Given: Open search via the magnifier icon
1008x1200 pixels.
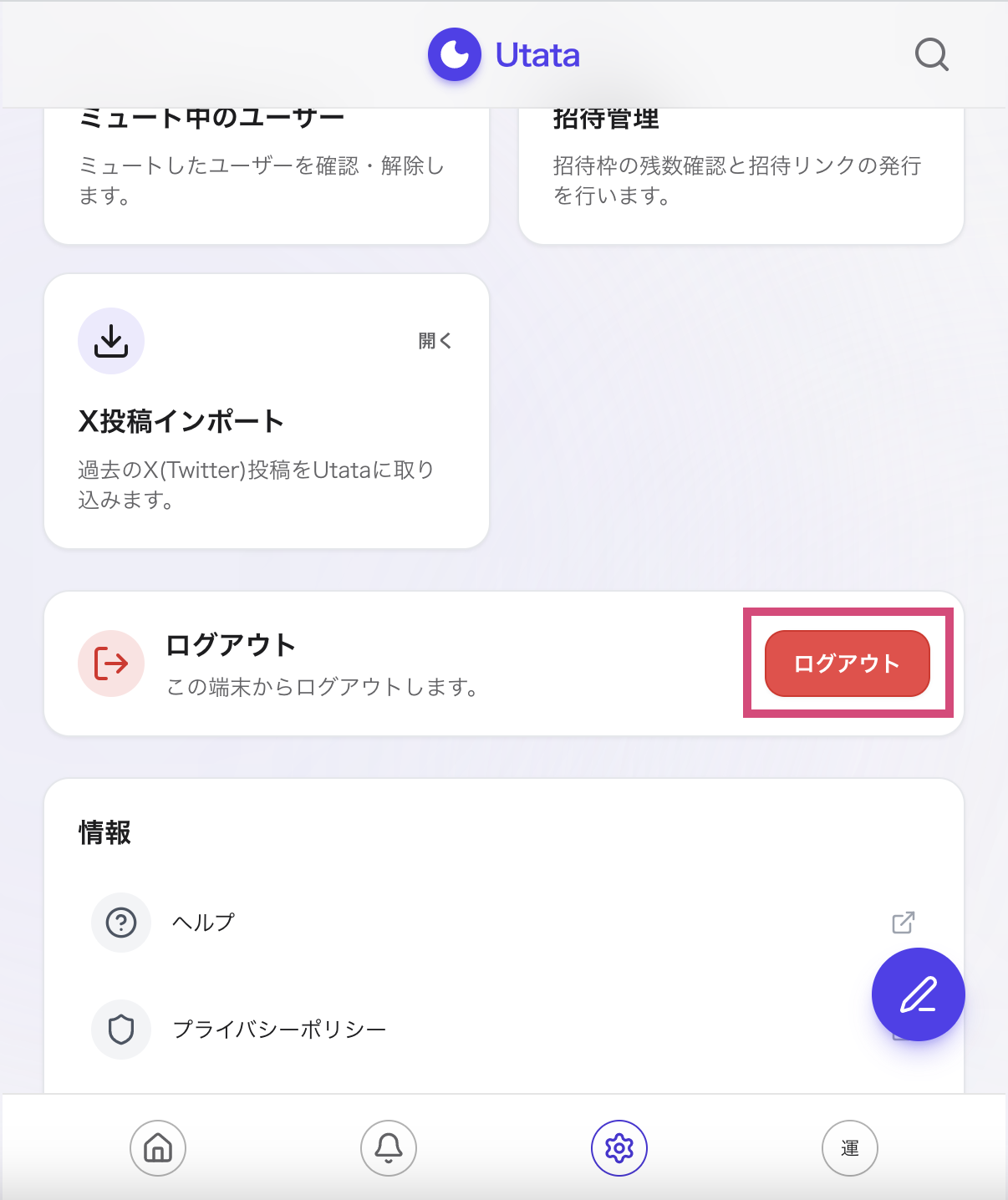Looking at the screenshot, I should click(x=931, y=55).
